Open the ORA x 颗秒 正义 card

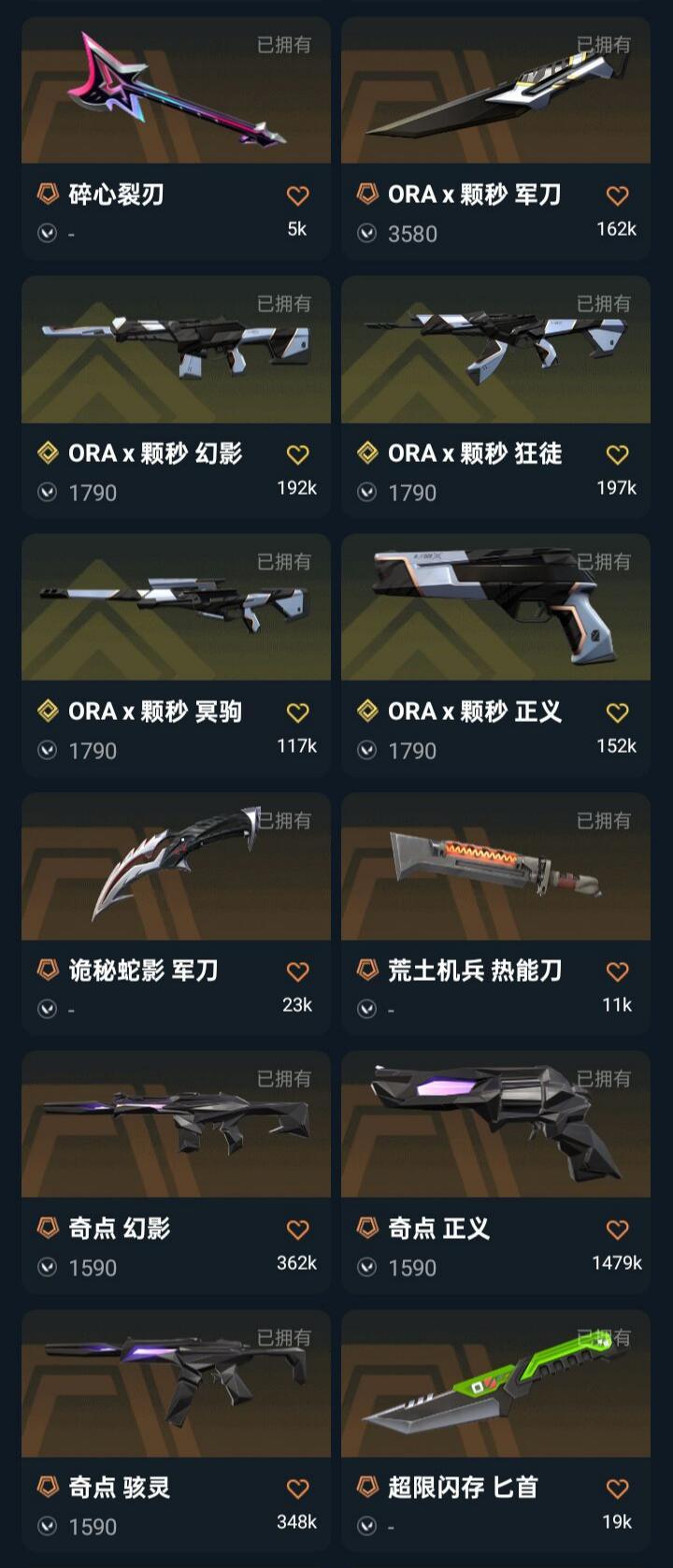495,608
